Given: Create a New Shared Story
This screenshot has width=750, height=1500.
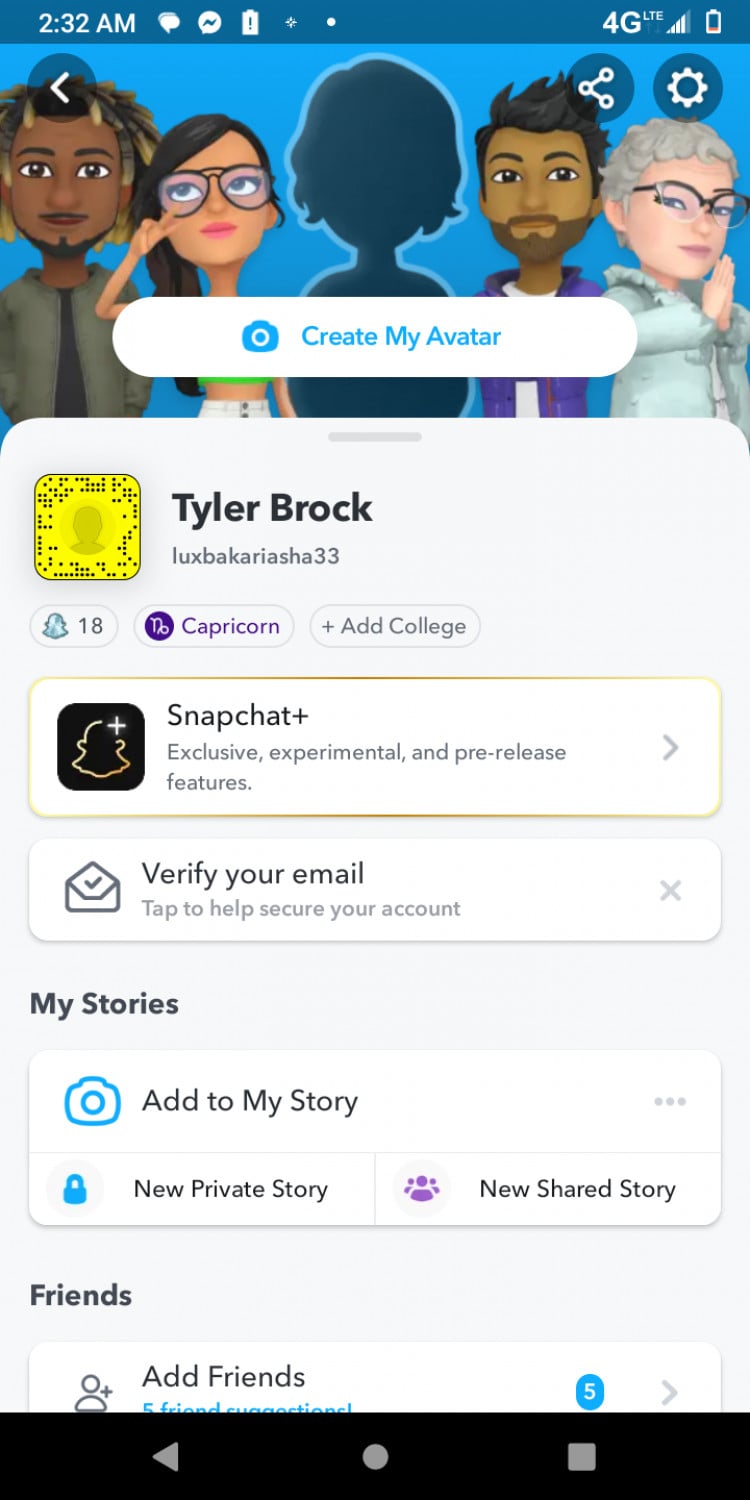Looking at the screenshot, I should [x=548, y=1189].
